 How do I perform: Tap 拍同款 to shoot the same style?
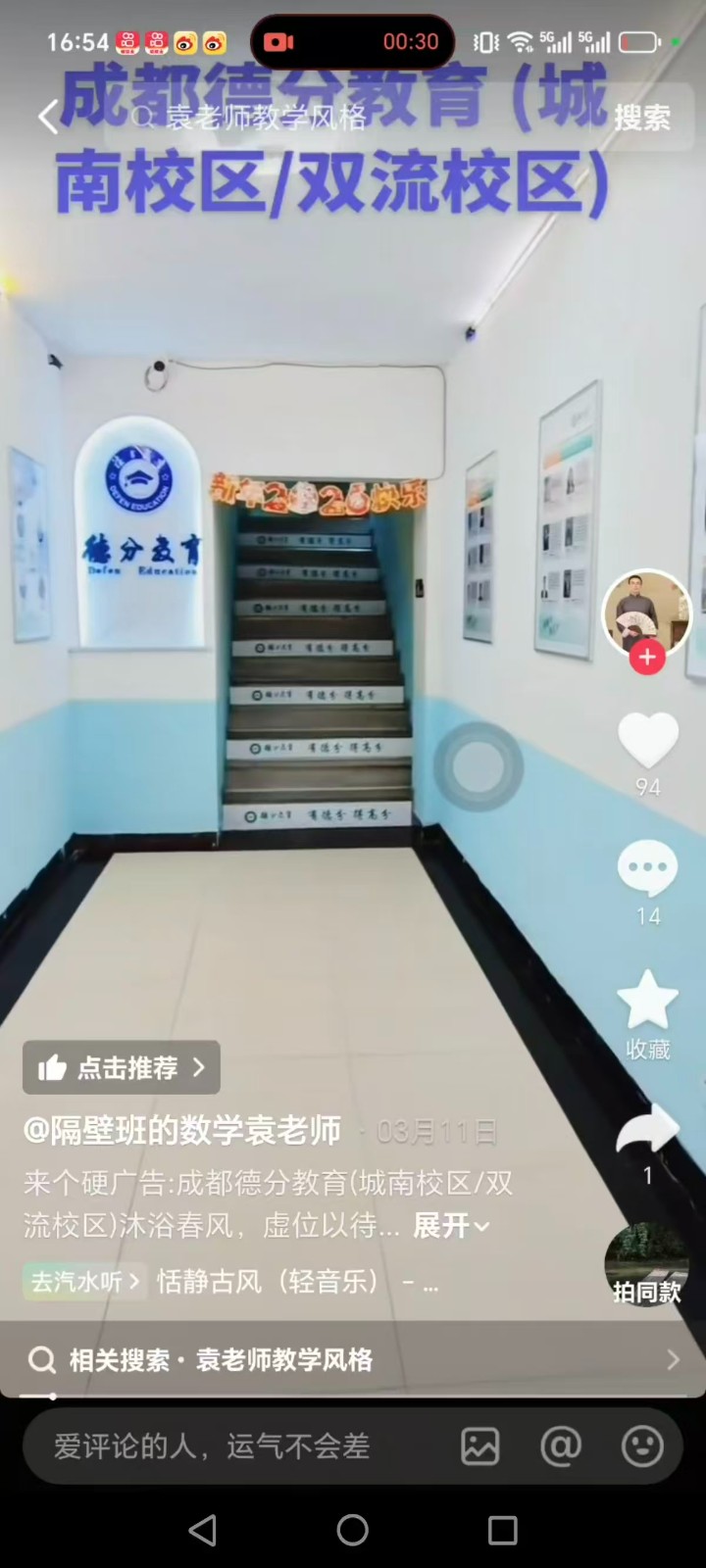click(644, 1266)
